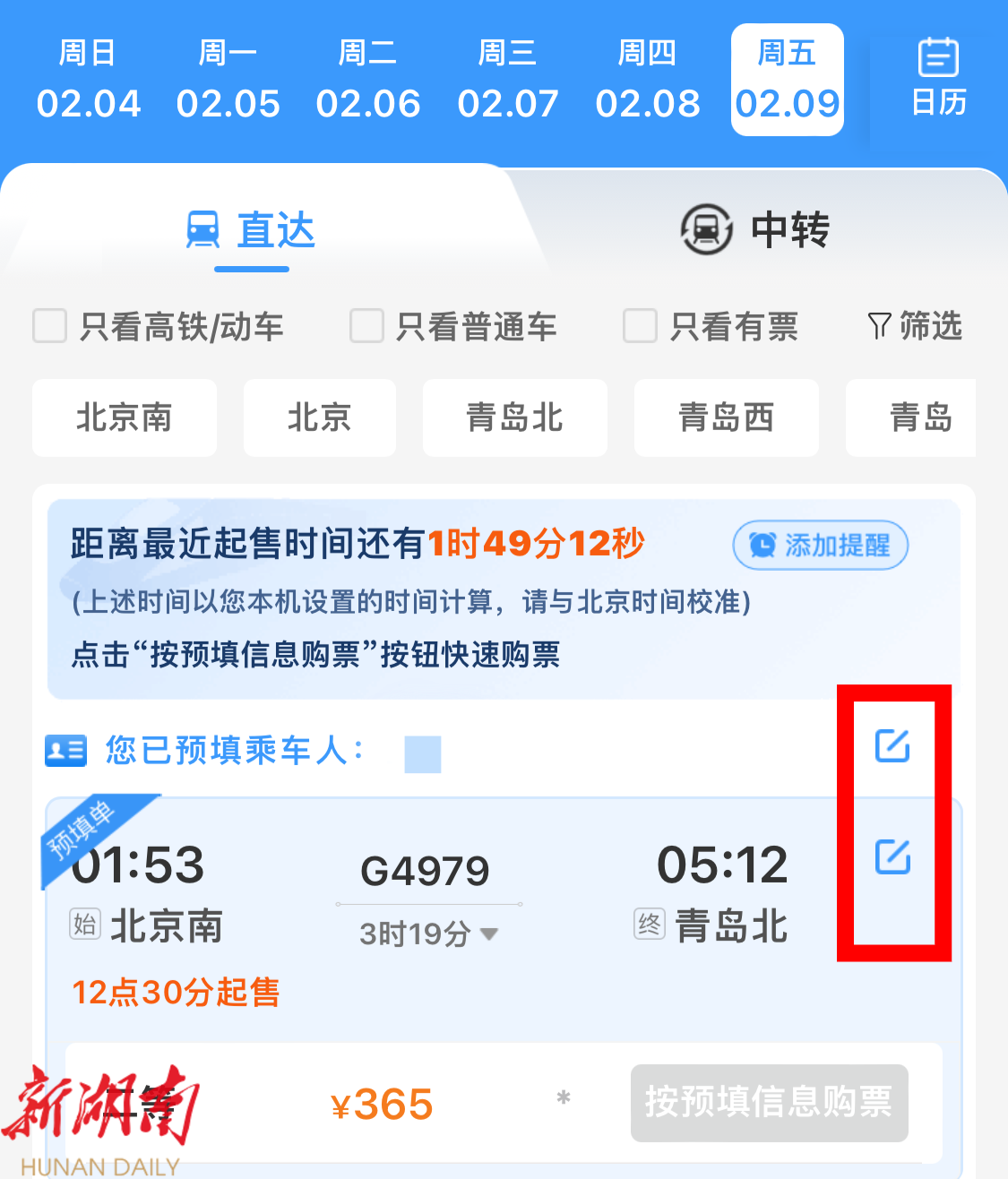Switch to the 直达 direct tab
This screenshot has height=1179, width=1008.
click(251, 230)
